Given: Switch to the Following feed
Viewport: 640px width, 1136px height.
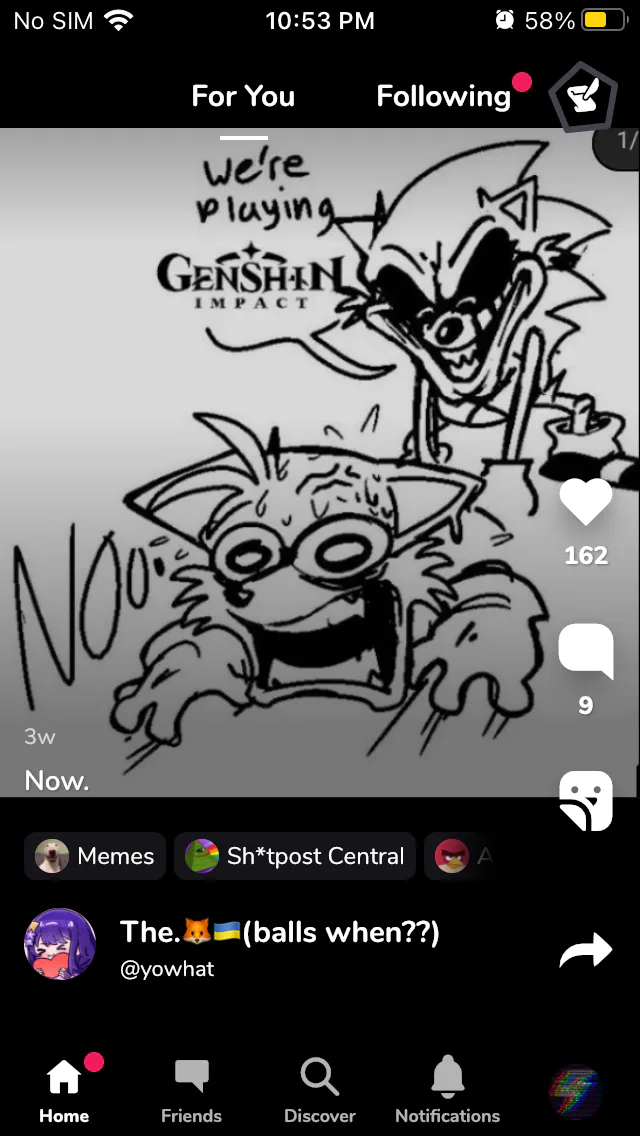Looking at the screenshot, I should coord(444,96).
